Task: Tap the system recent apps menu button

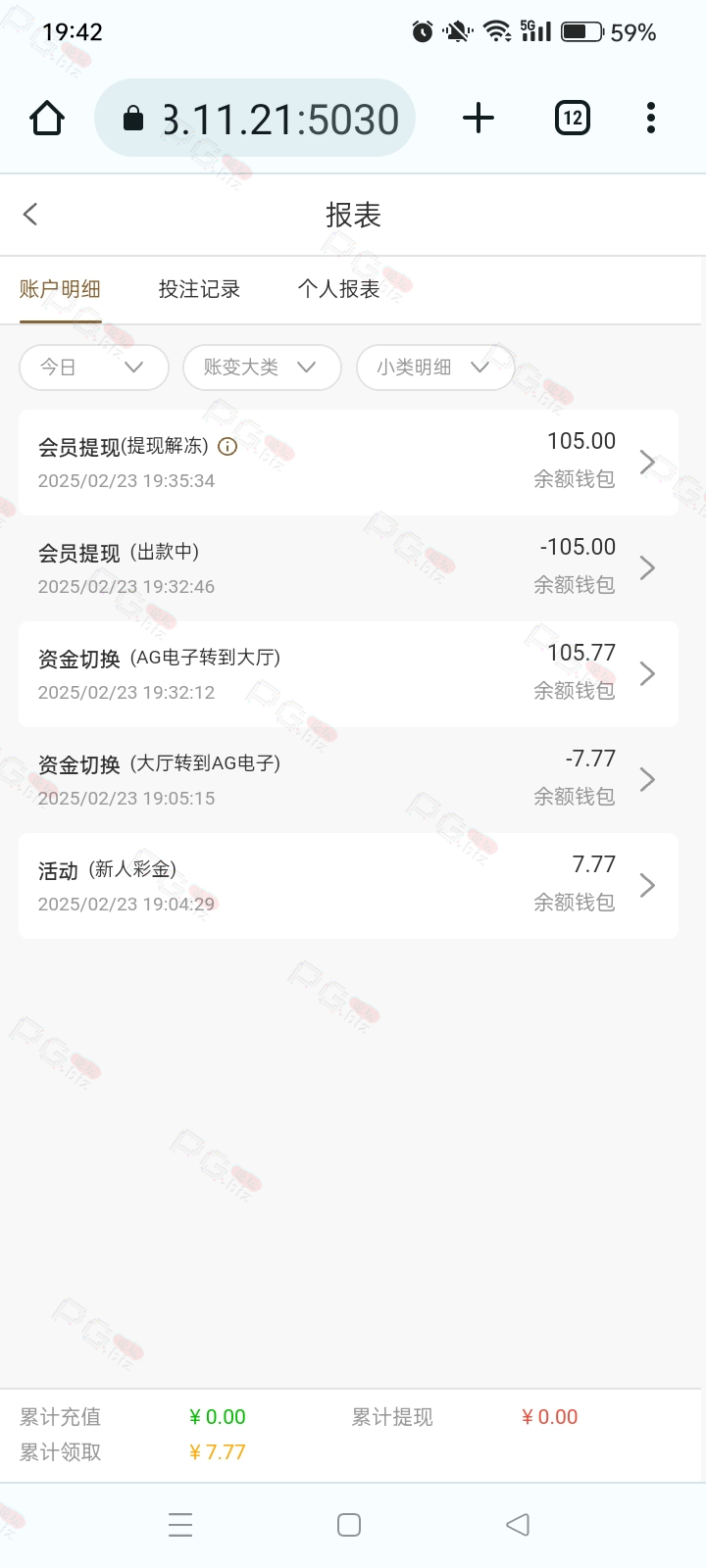Action: 180,1525
